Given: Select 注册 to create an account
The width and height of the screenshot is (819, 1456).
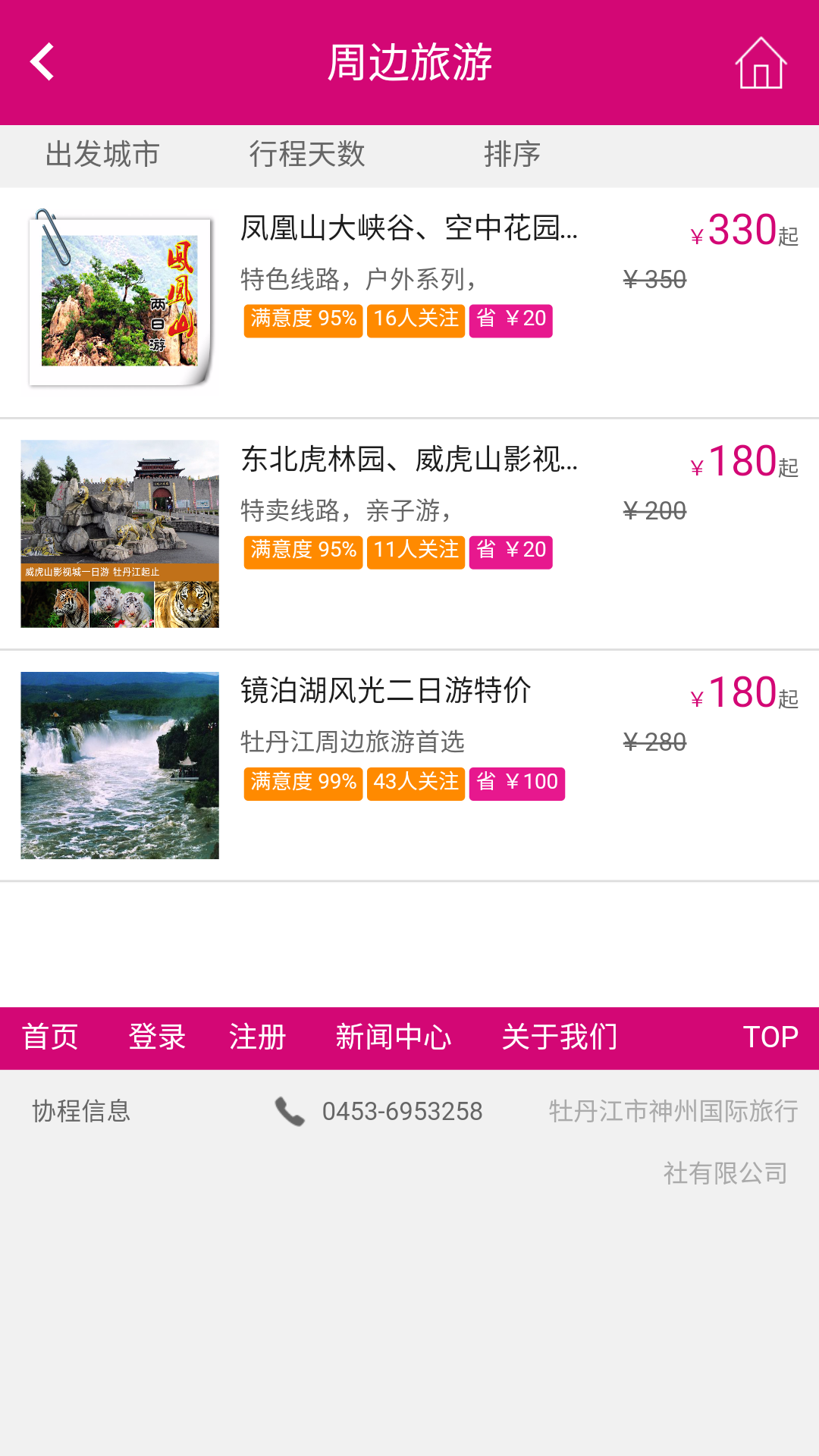Looking at the screenshot, I should pyautogui.click(x=257, y=1037).
